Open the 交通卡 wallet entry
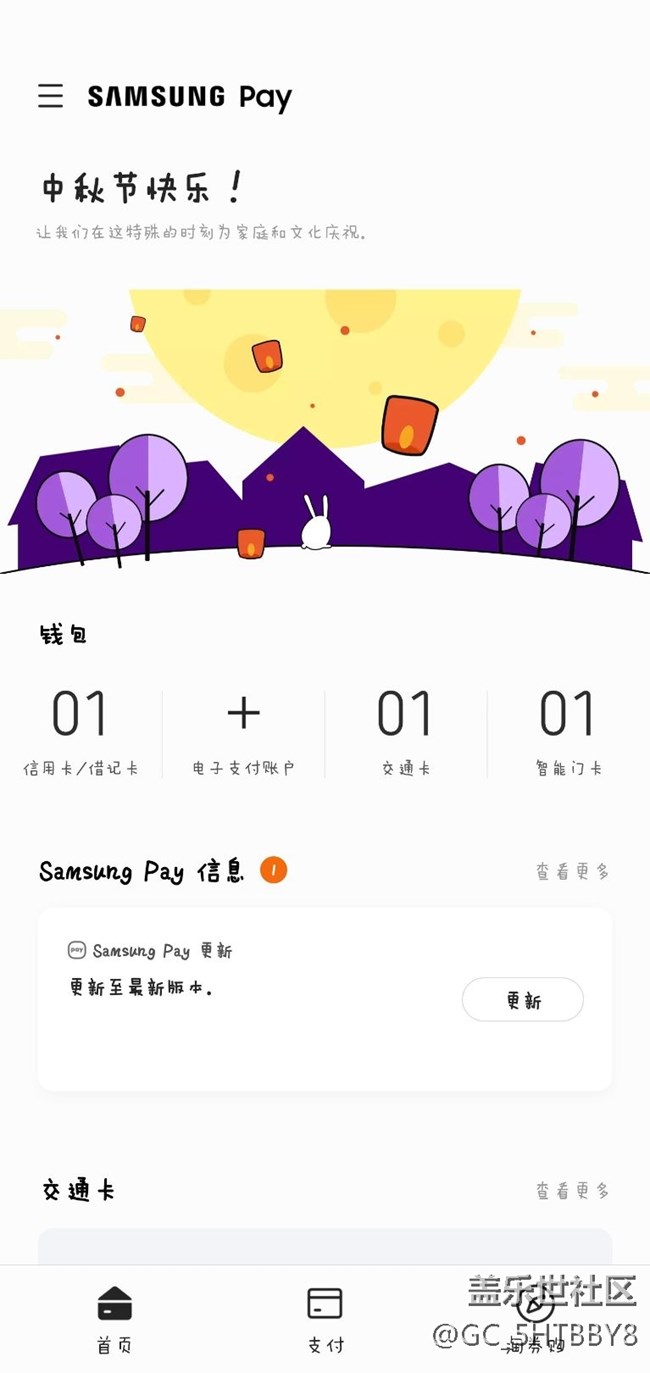650x1373 pixels. [x=405, y=732]
